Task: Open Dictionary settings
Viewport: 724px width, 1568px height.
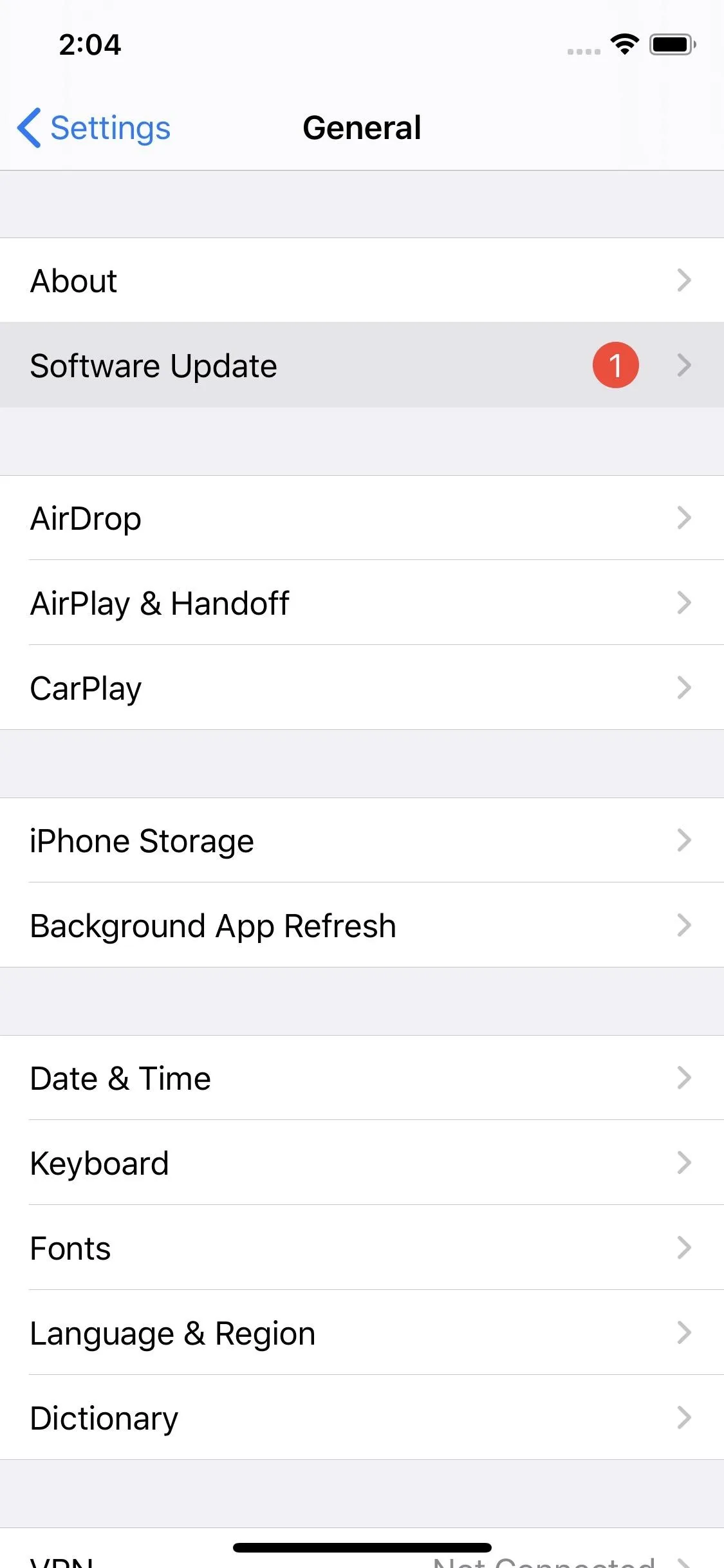Action: 362,1417
